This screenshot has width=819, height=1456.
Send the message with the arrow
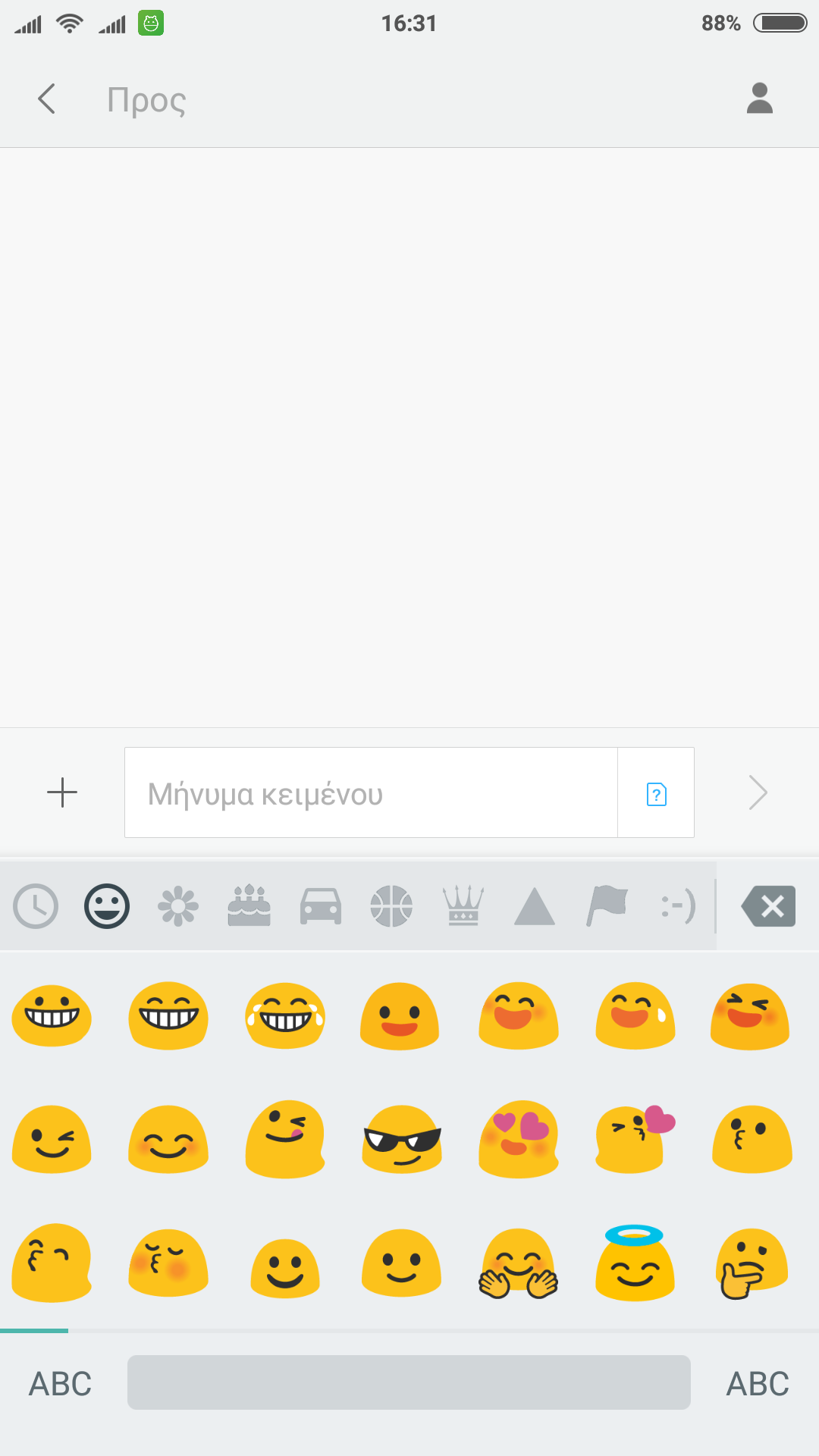758,793
